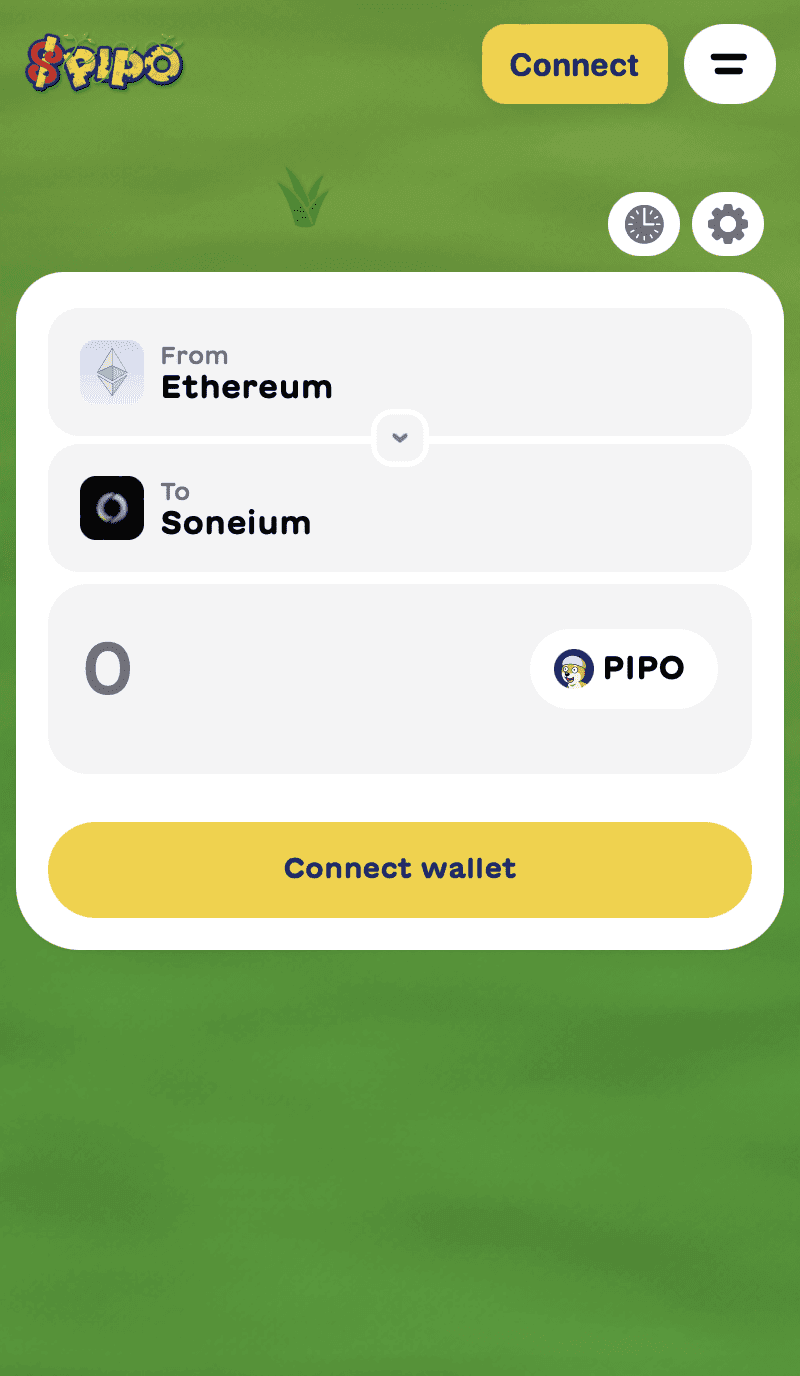Open the transaction history clock icon

pyautogui.click(x=644, y=224)
